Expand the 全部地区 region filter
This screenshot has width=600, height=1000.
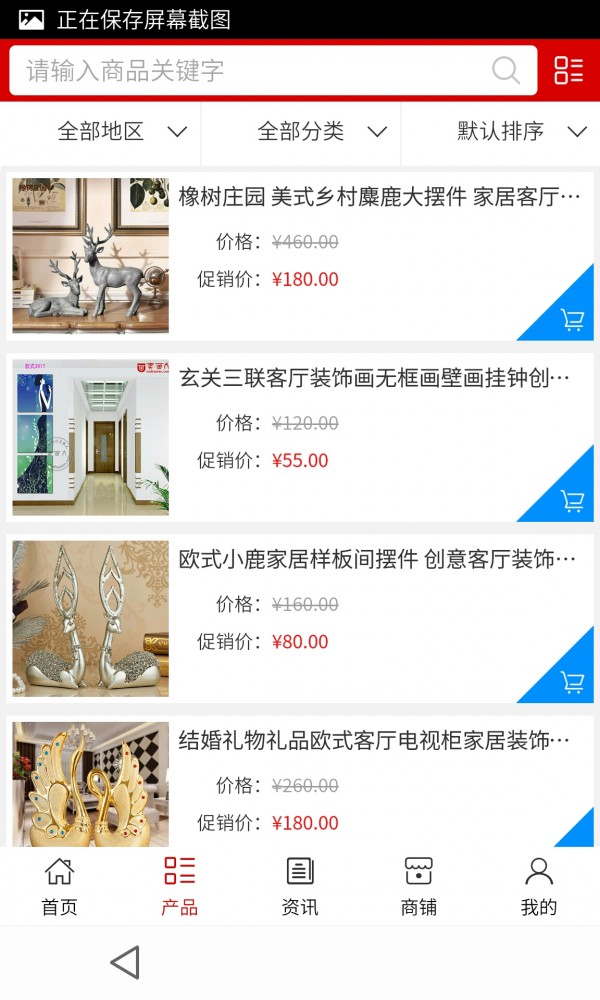tap(122, 131)
